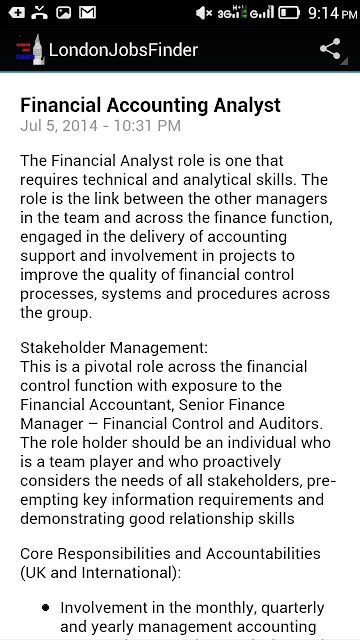
Task: Share this Financial Accounting Analyst job
Action: 331,49
